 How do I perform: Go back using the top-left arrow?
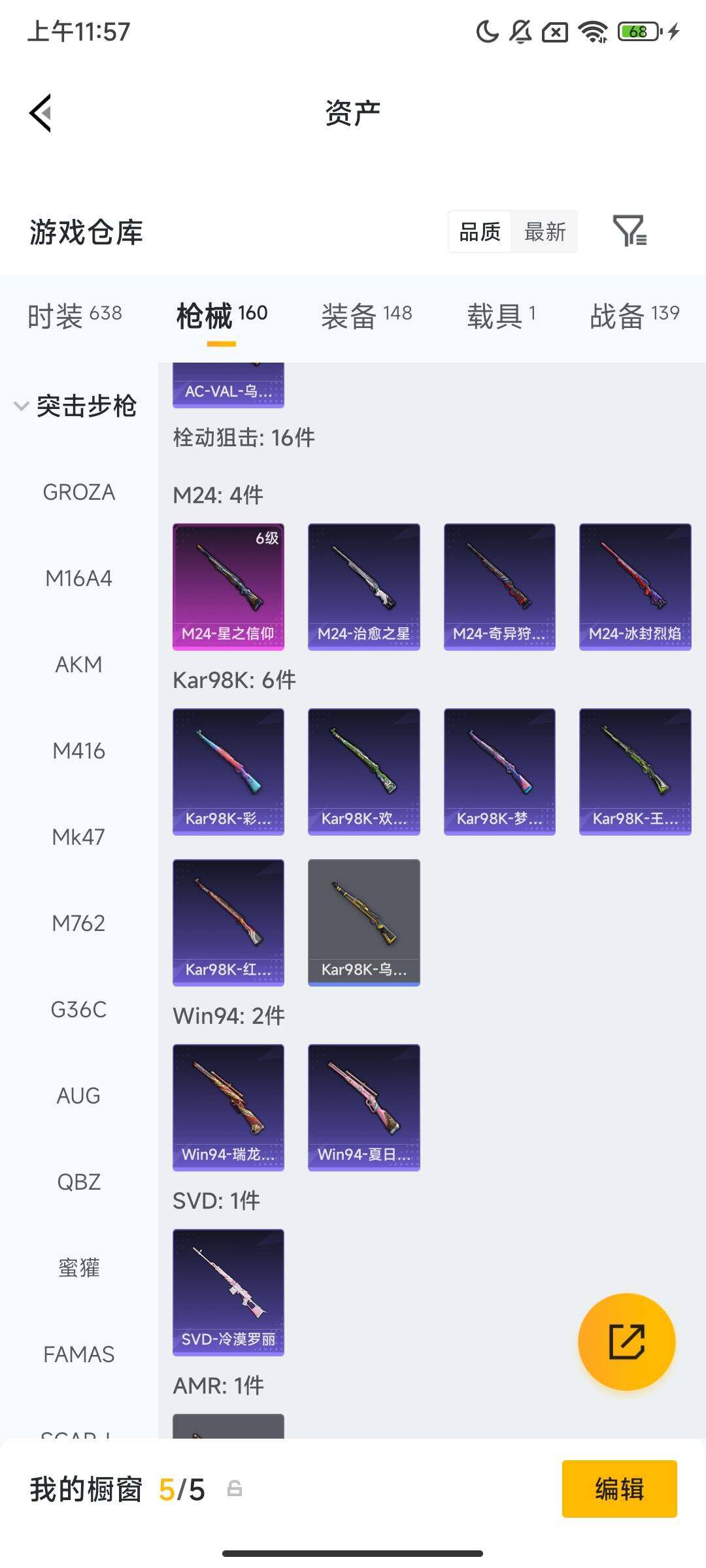pyautogui.click(x=41, y=113)
